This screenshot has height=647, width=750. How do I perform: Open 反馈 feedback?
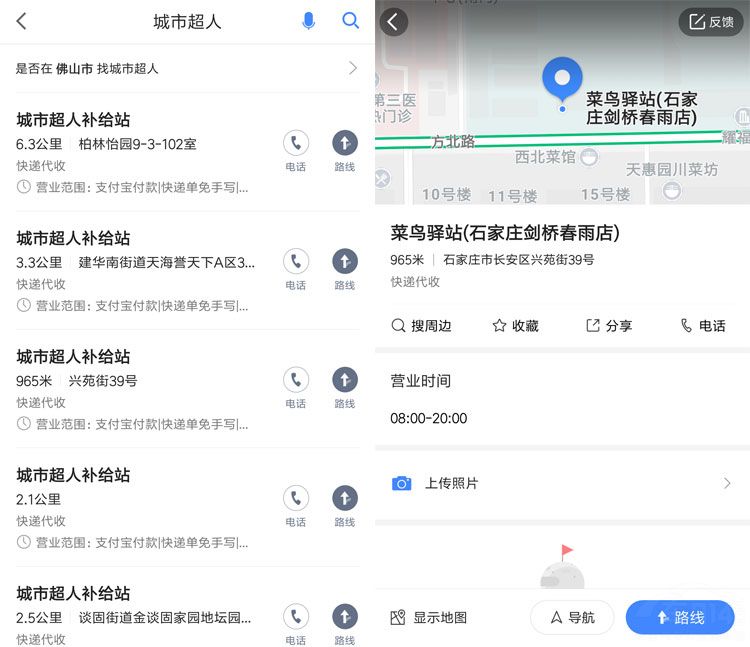coord(711,22)
